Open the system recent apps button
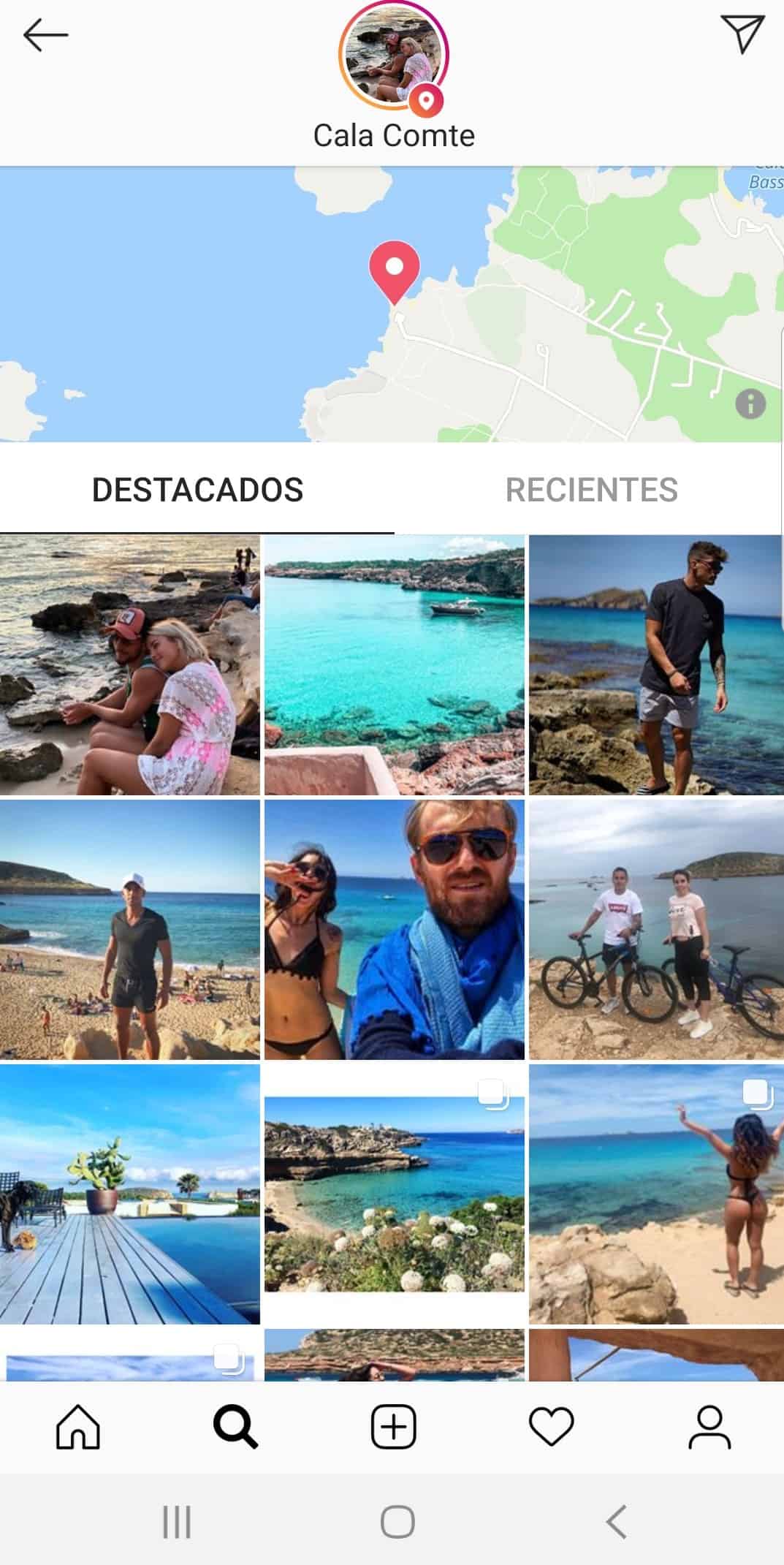 point(177,1523)
